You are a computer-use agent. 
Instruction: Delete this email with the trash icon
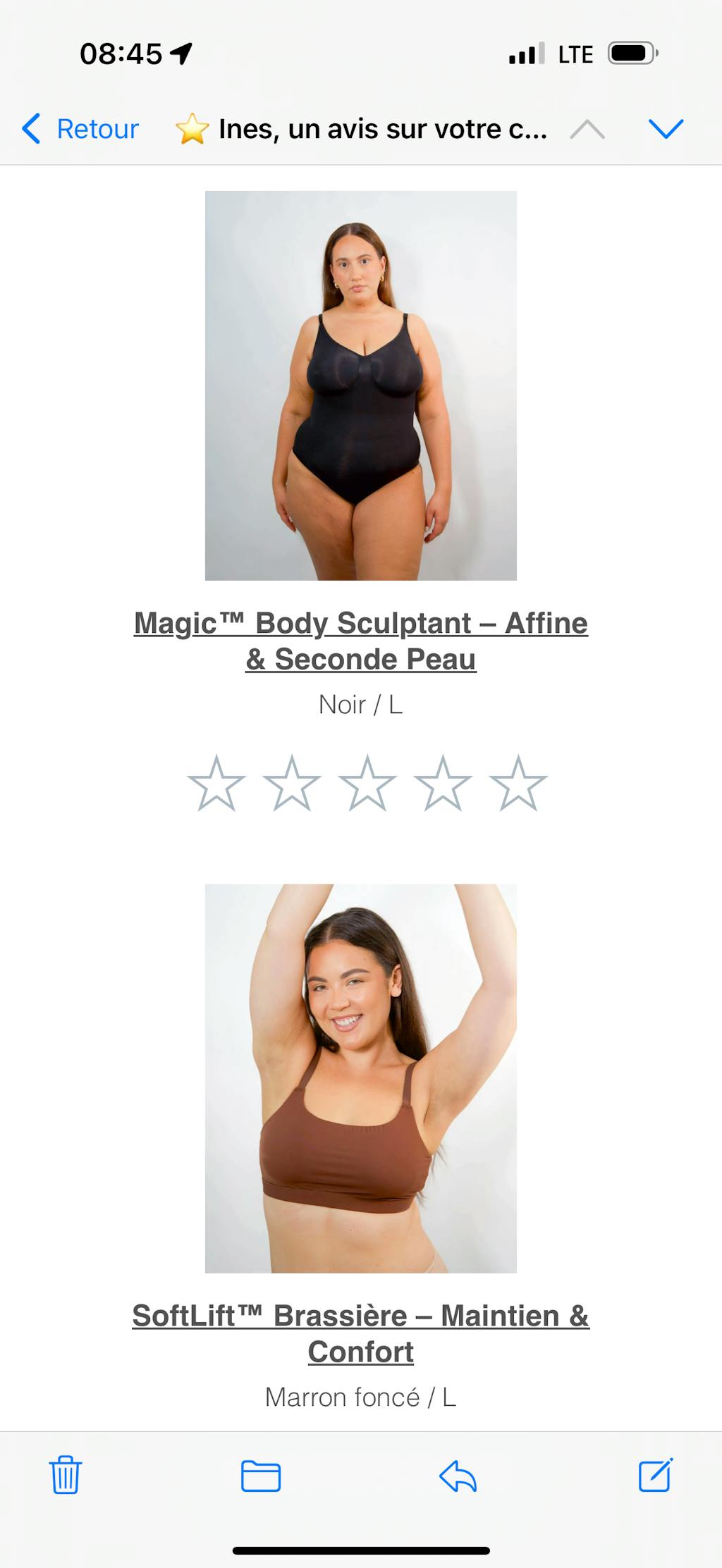coord(66,1475)
